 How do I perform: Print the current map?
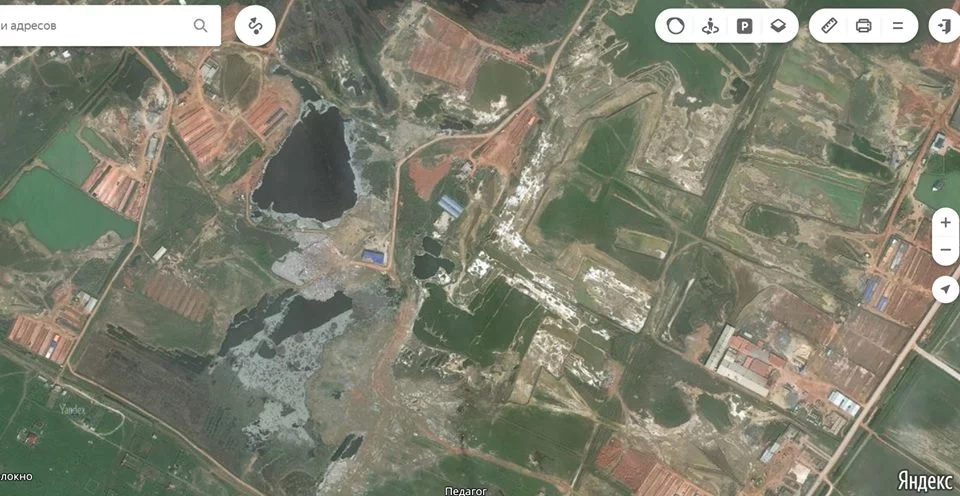863,26
